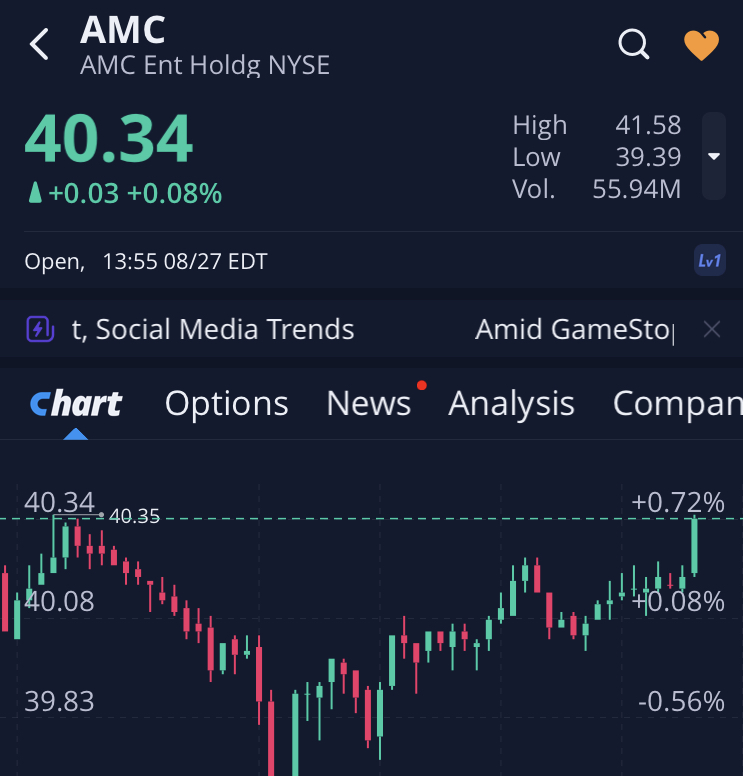
Task: Switch to the Company tab
Action: click(x=677, y=404)
